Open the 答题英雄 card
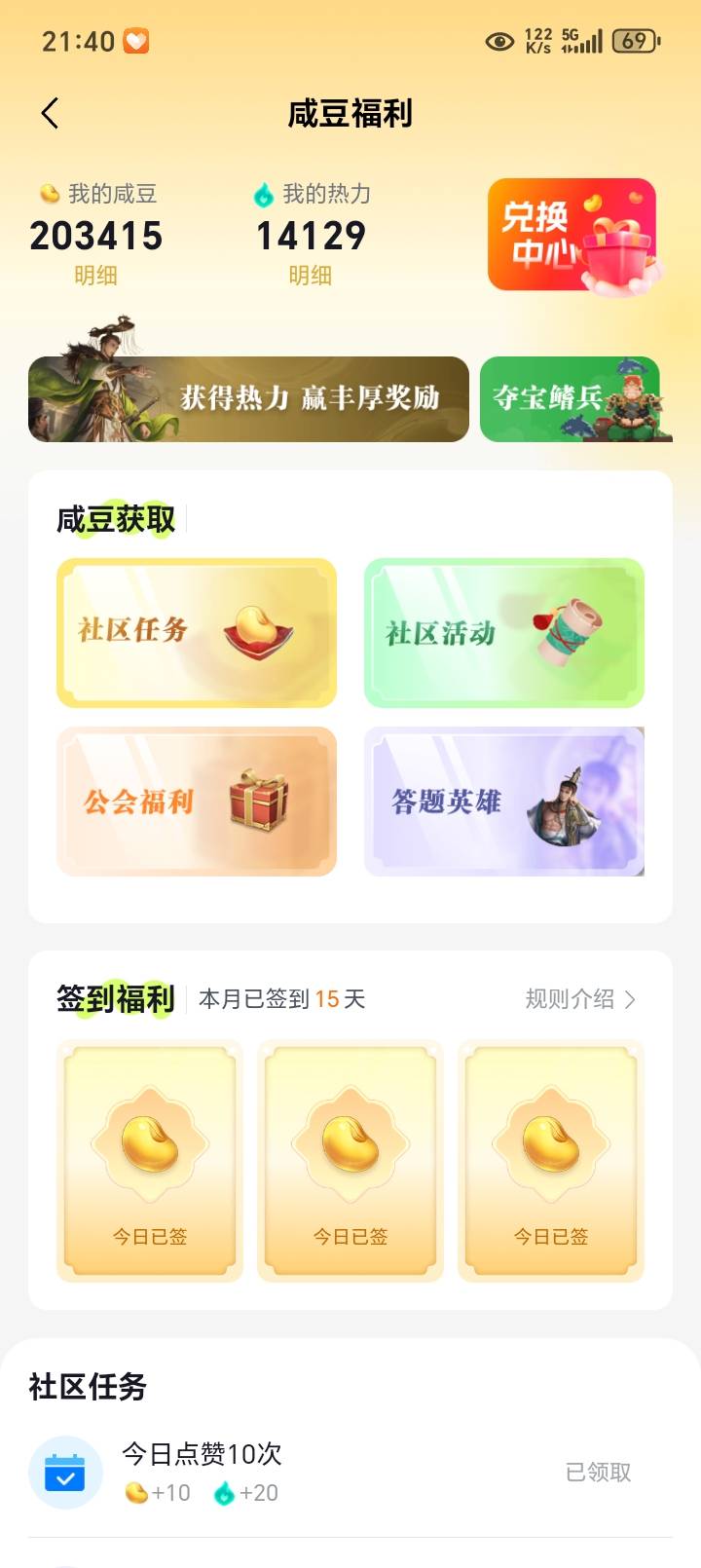The height and width of the screenshot is (1568, 701). click(504, 802)
